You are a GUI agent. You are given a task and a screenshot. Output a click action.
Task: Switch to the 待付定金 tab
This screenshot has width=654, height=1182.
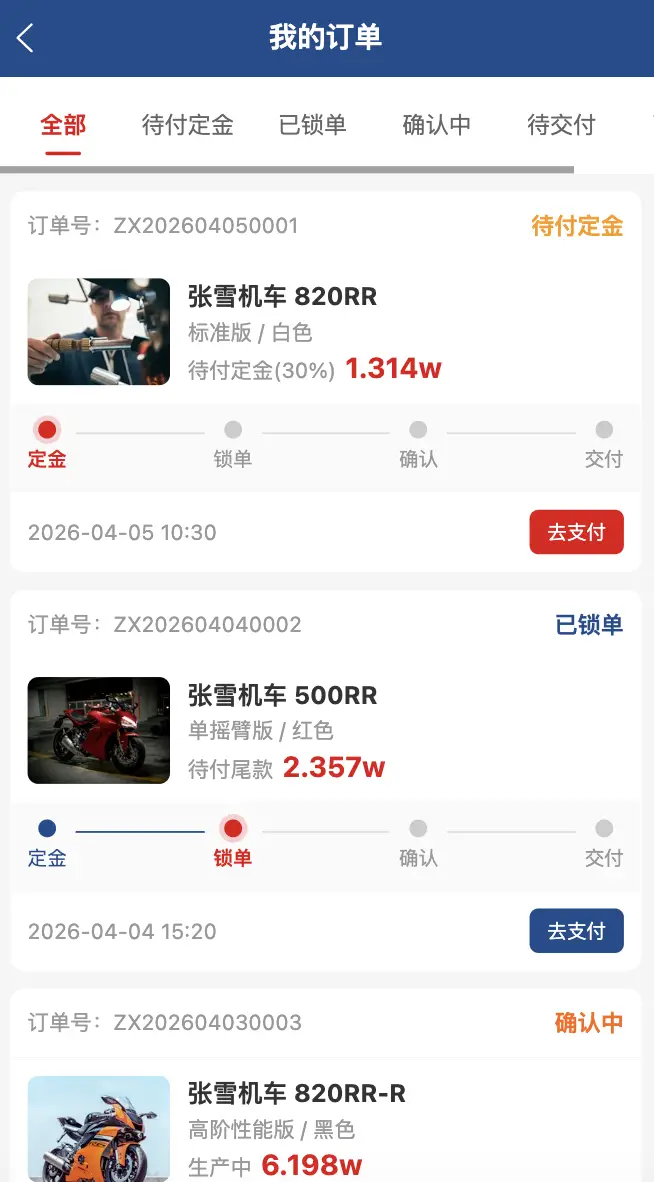pos(187,125)
